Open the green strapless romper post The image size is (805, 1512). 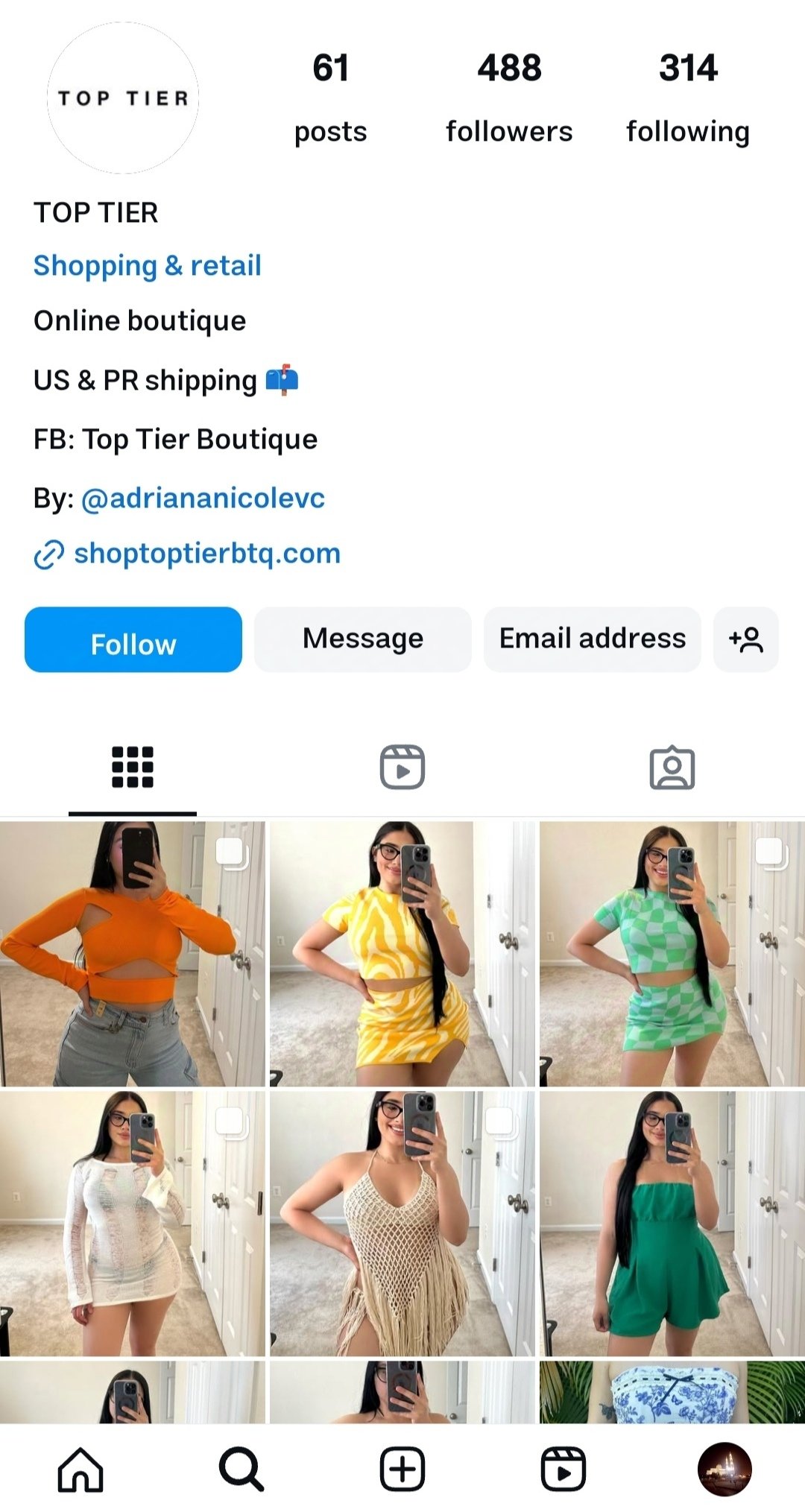672,1224
